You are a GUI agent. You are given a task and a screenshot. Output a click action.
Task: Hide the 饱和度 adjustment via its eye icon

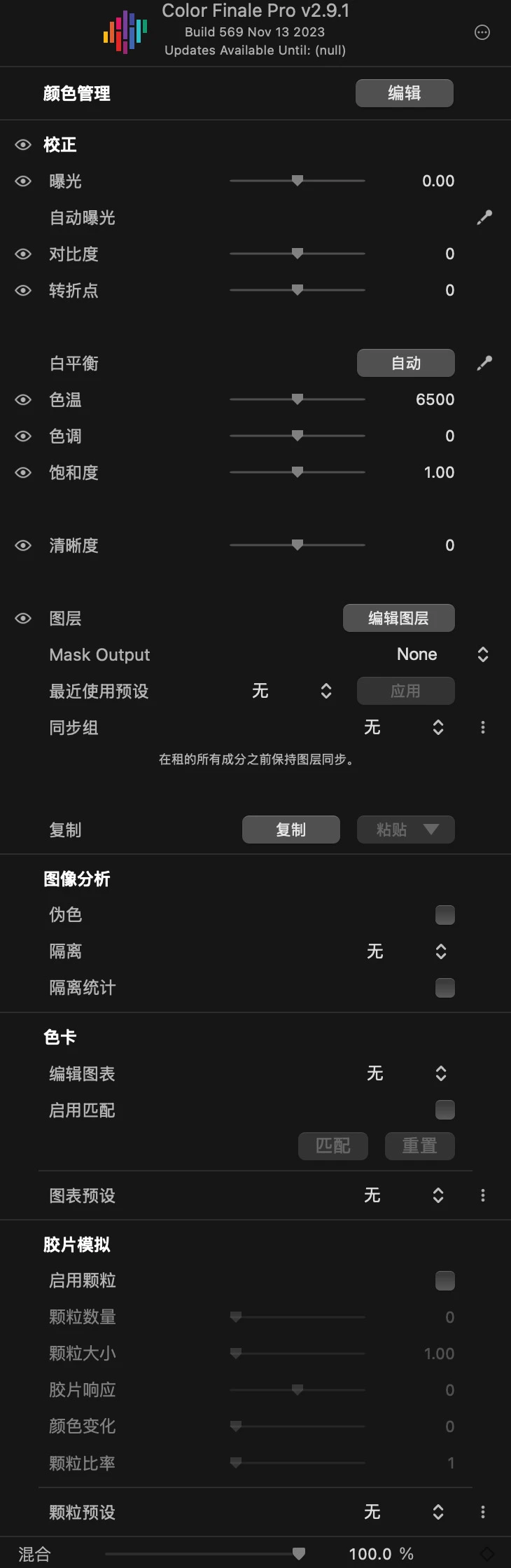23,473
